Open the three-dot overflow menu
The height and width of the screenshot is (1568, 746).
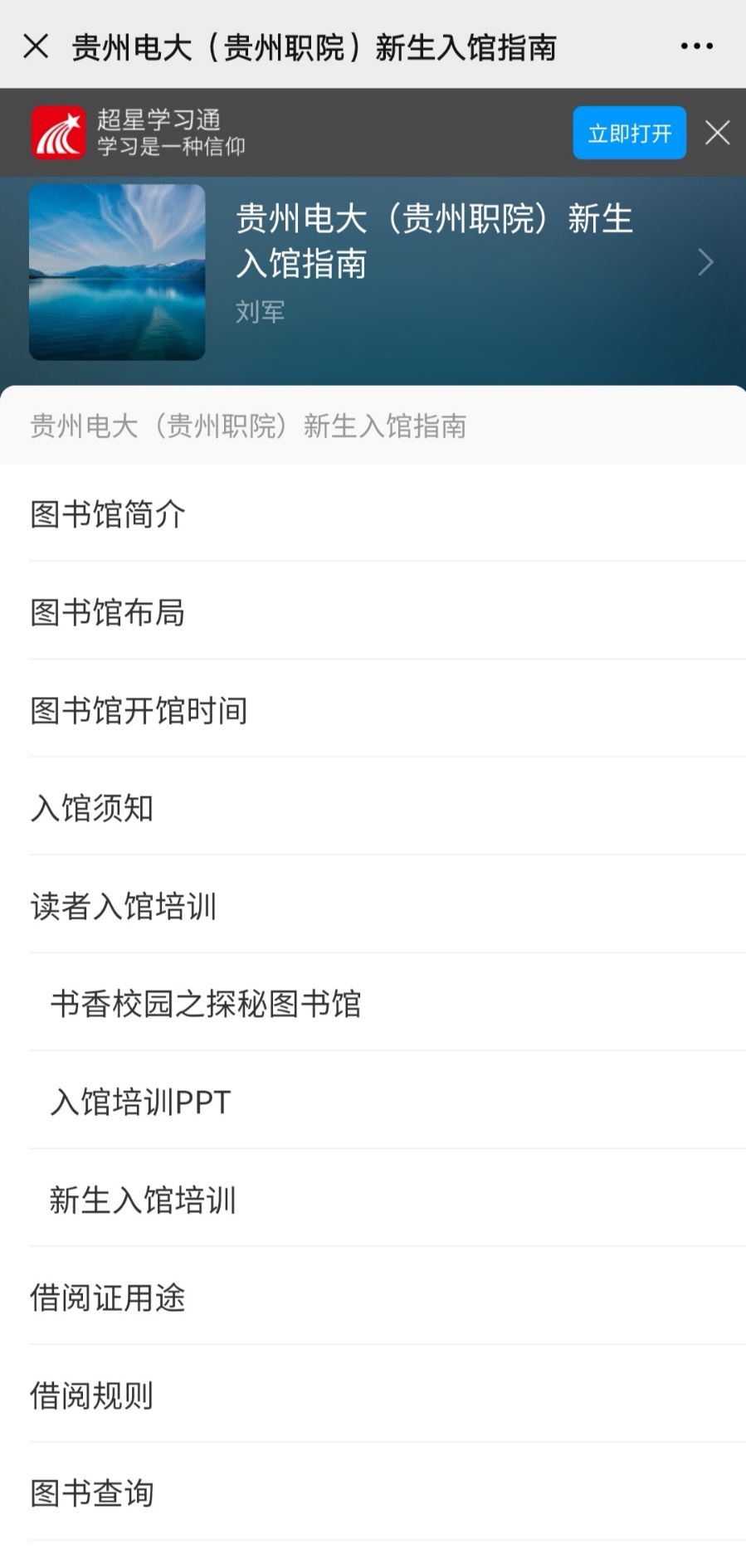click(696, 46)
